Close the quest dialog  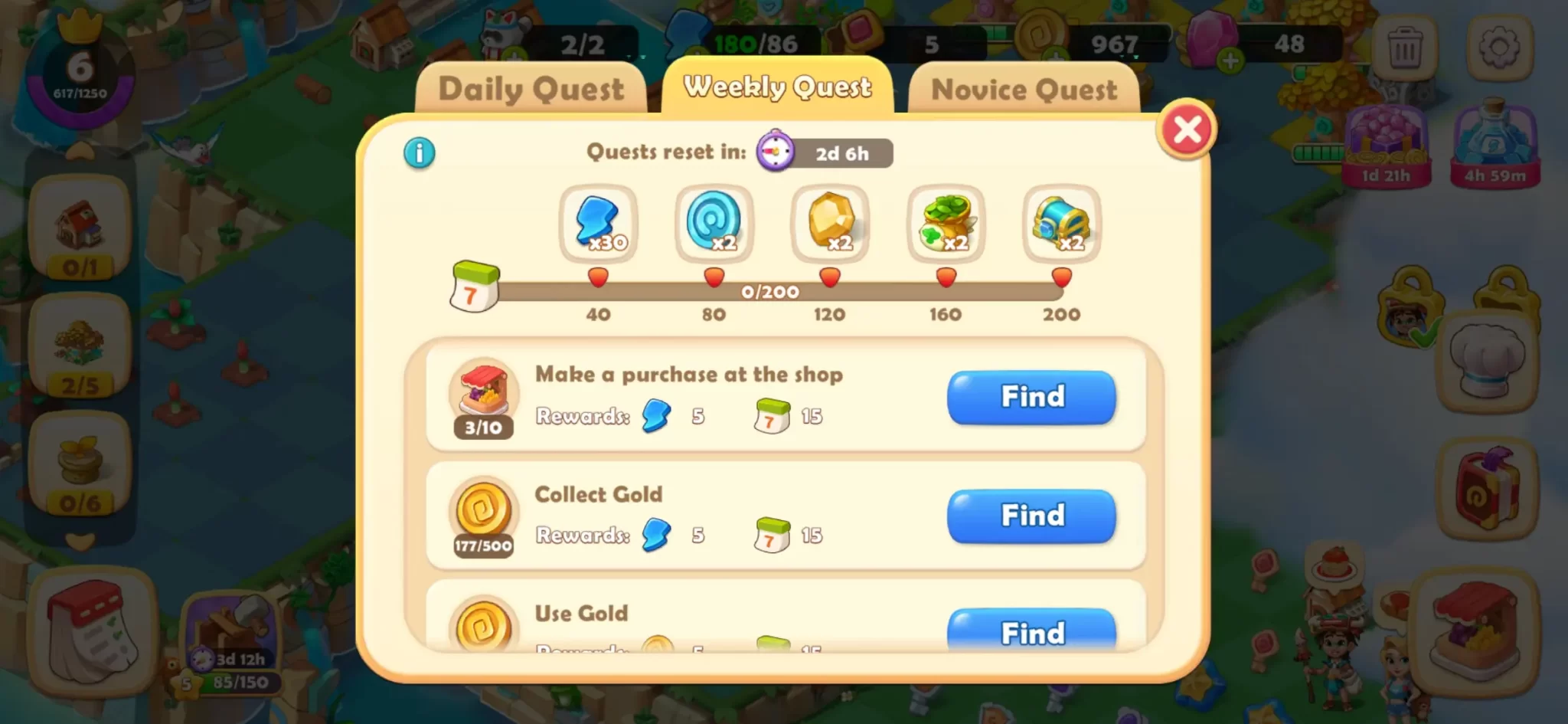point(1186,129)
